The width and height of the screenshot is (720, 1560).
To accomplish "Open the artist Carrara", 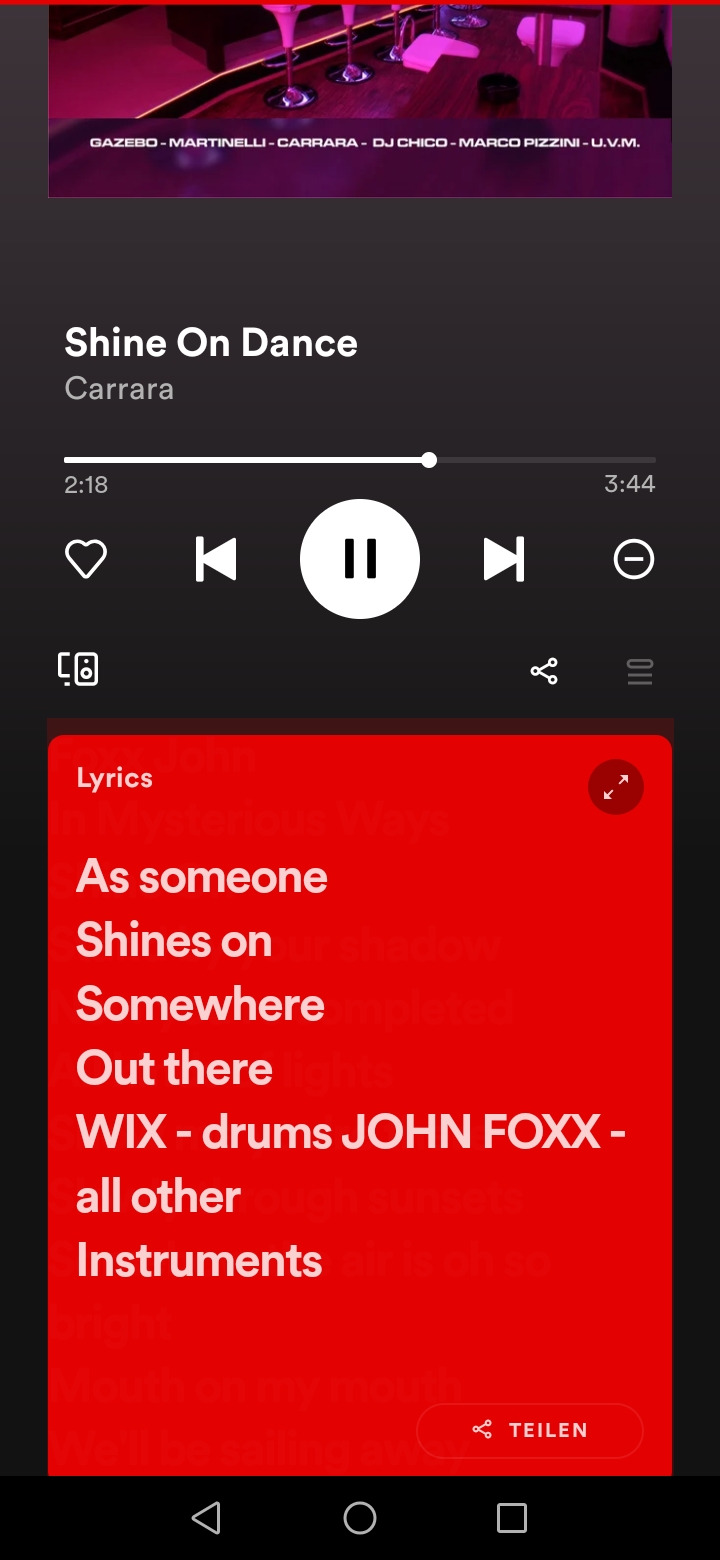I will [x=119, y=388].
